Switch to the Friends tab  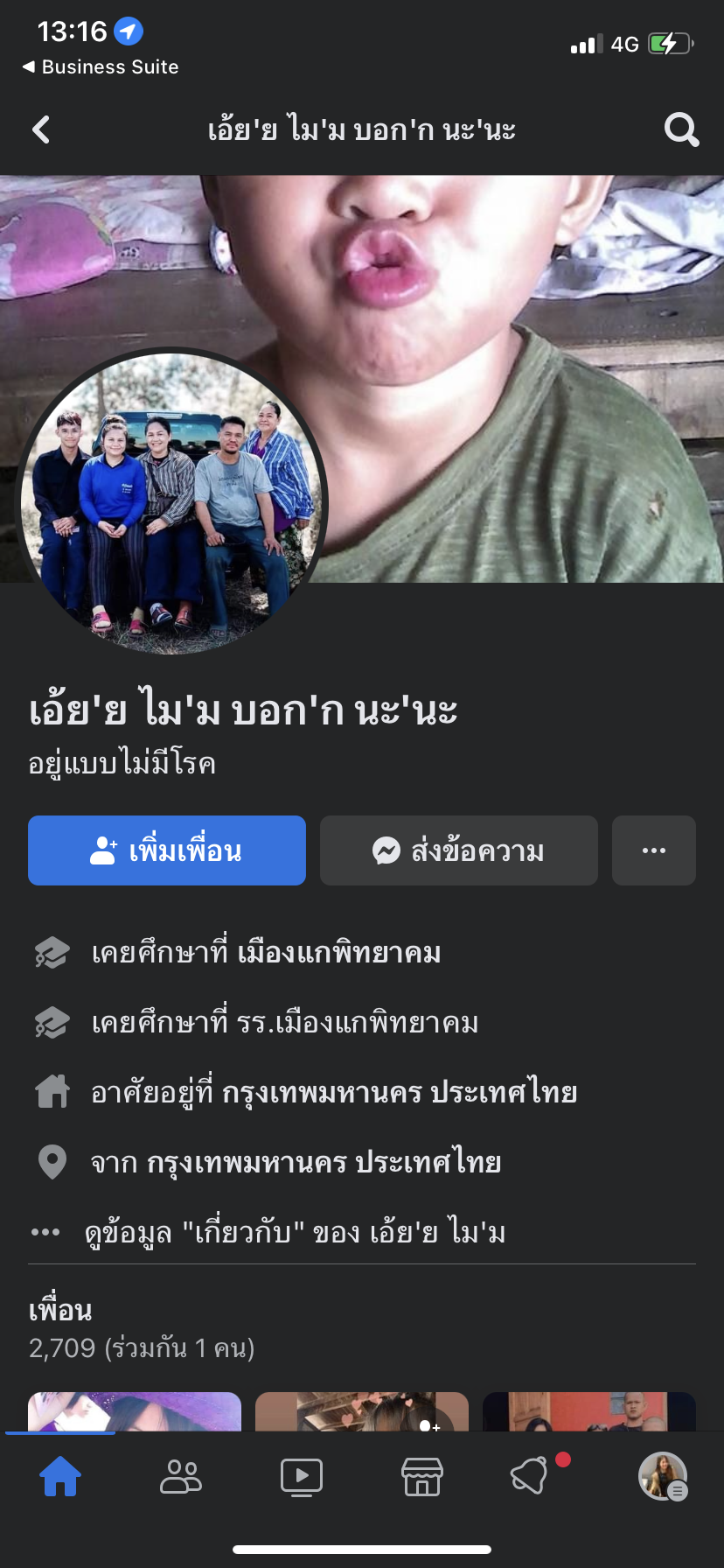click(x=181, y=1477)
